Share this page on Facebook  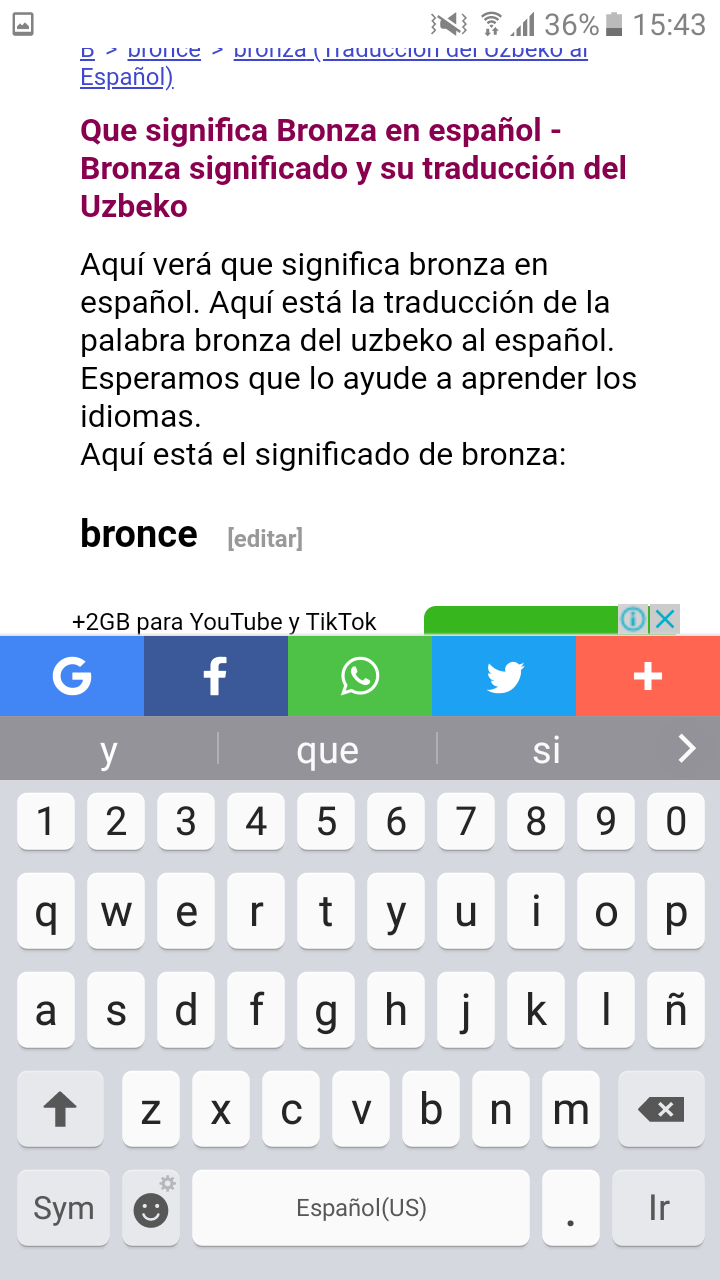tap(216, 677)
